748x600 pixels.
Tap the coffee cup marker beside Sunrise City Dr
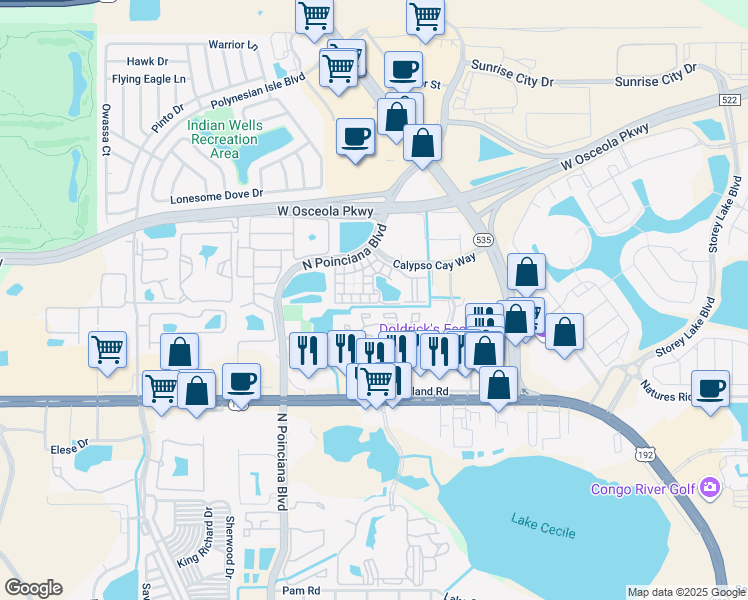click(x=403, y=70)
